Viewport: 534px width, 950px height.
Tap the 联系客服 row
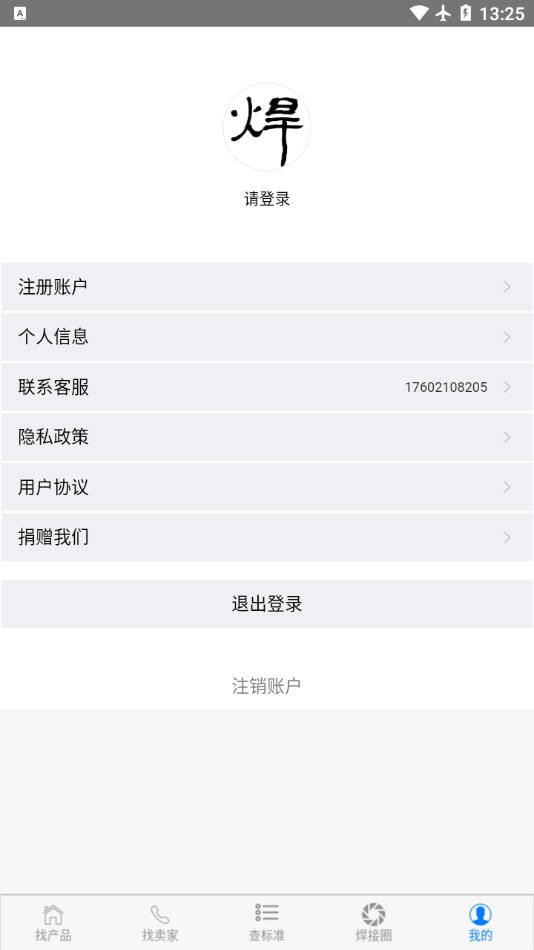coord(267,387)
